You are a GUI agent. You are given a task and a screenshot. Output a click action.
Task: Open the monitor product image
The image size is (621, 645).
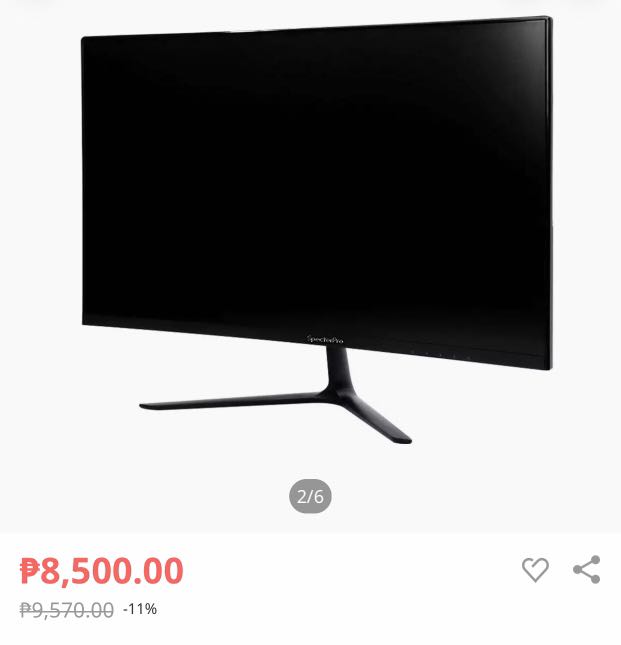click(x=315, y=230)
